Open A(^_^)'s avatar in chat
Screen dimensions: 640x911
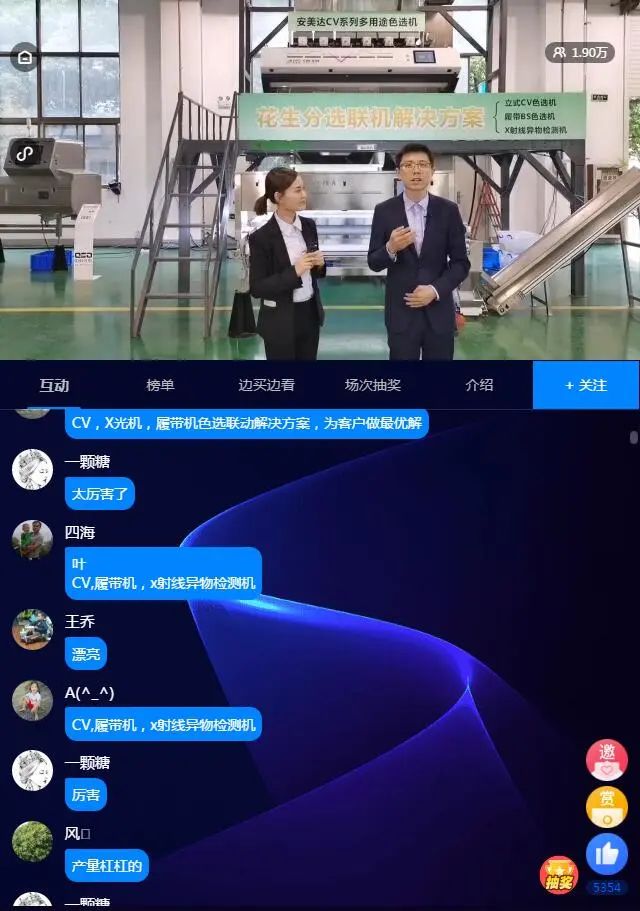(x=32, y=700)
